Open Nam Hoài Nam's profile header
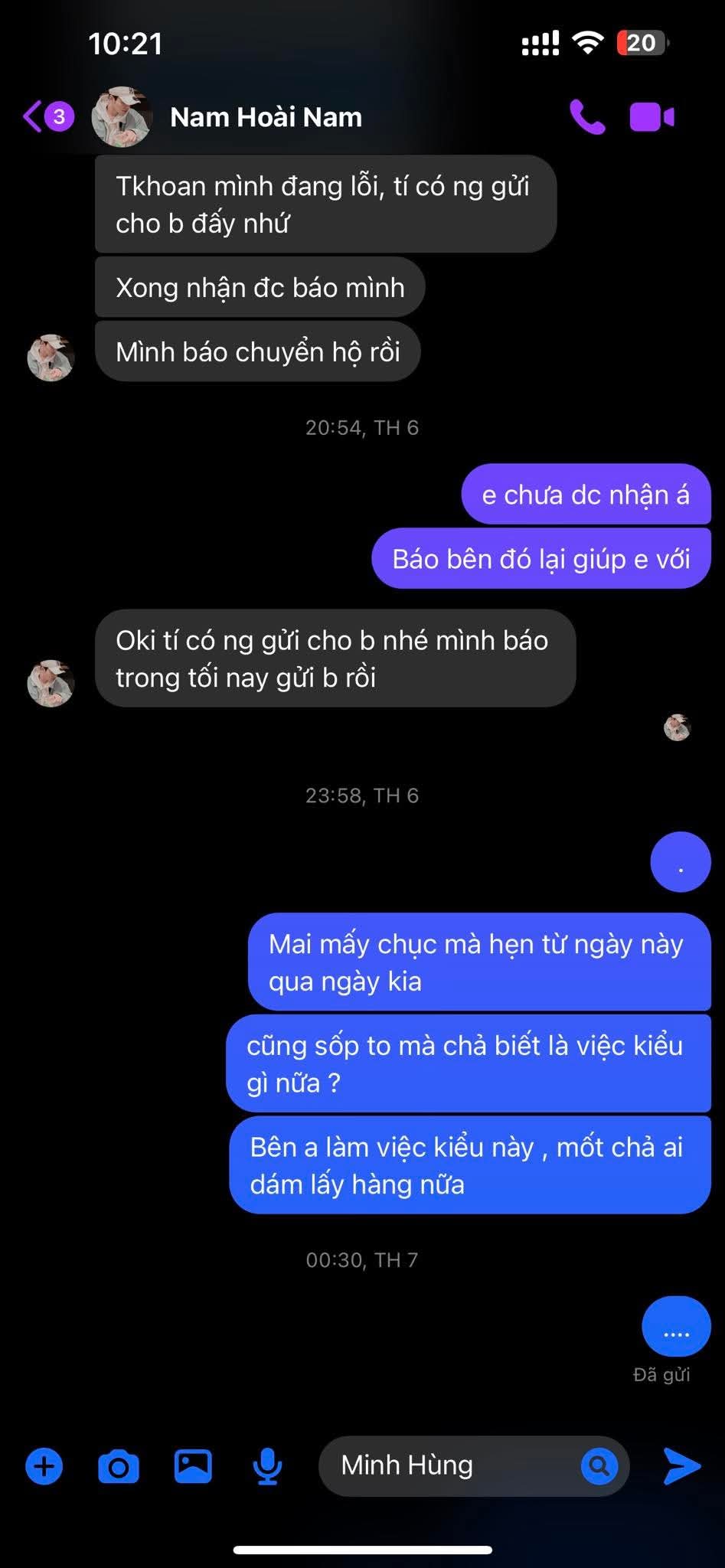 tap(265, 117)
